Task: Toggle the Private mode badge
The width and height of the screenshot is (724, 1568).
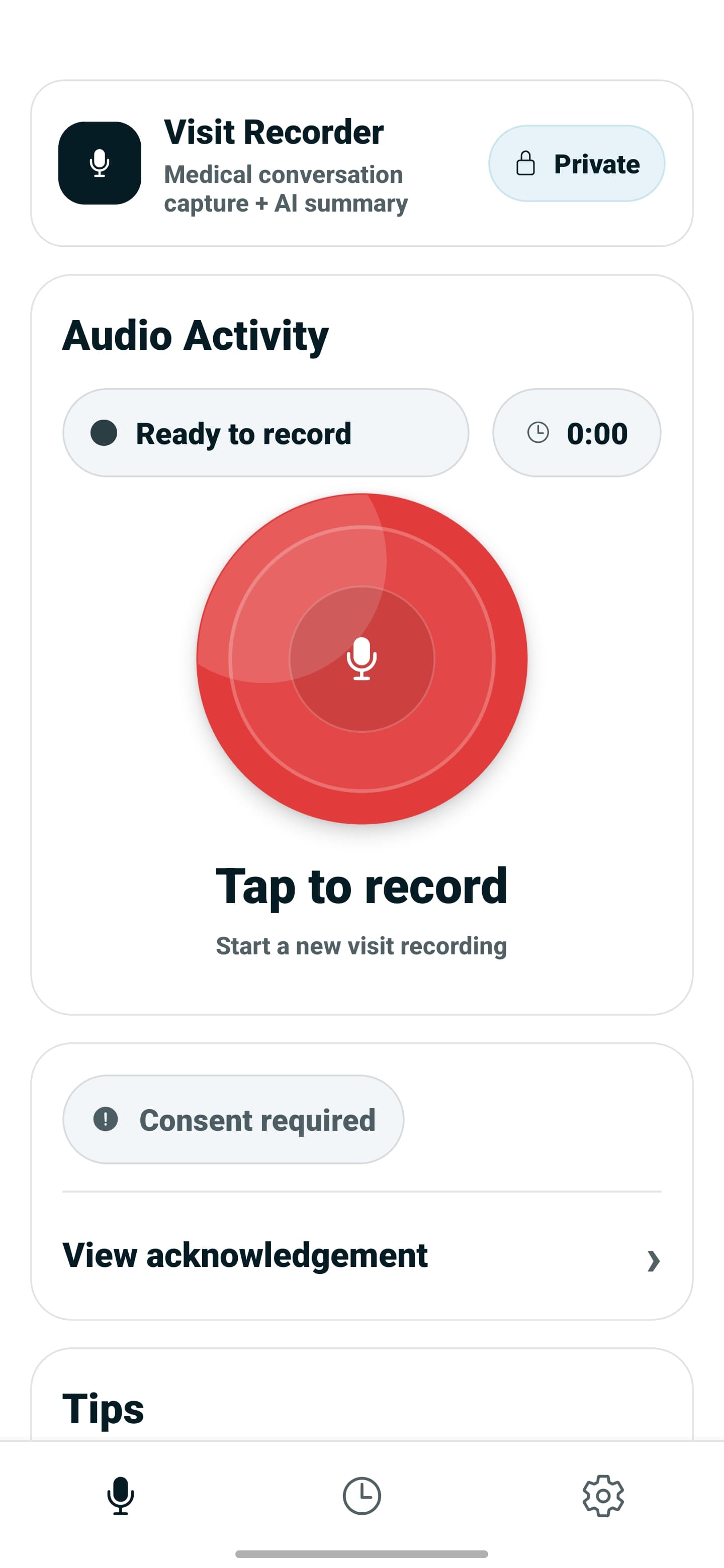Action: [x=576, y=163]
